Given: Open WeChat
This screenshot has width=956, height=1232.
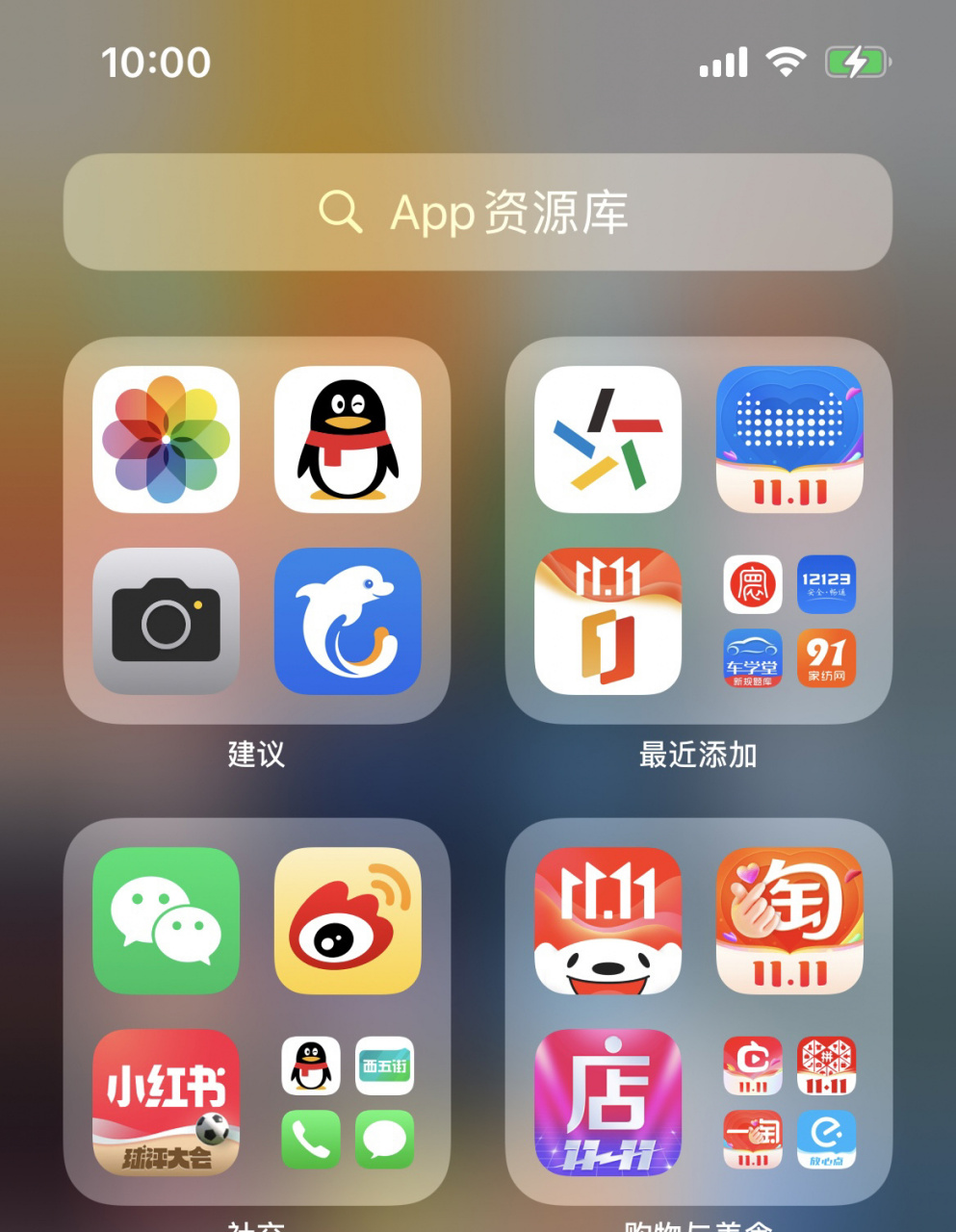Looking at the screenshot, I should coord(166,920).
